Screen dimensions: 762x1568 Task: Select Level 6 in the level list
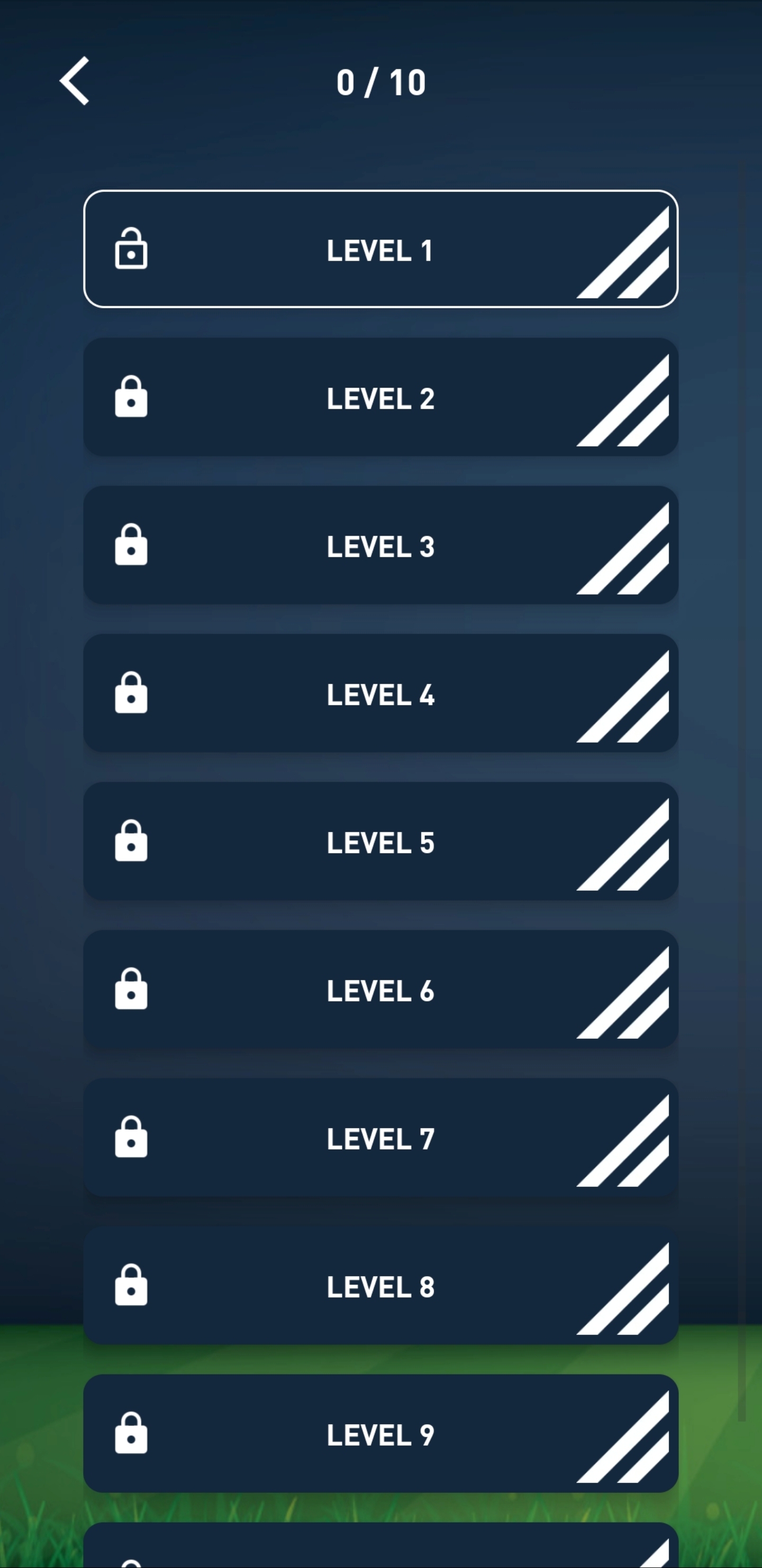coord(380,989)
